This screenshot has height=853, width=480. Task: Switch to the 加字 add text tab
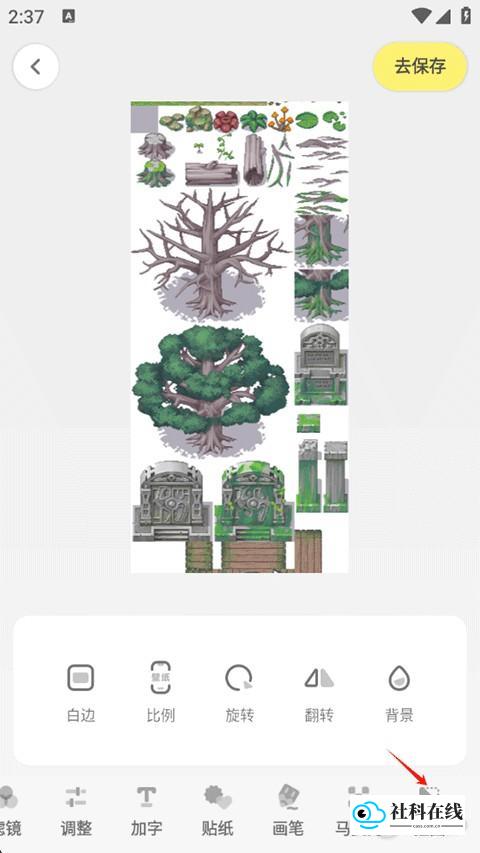pos(146,811)
